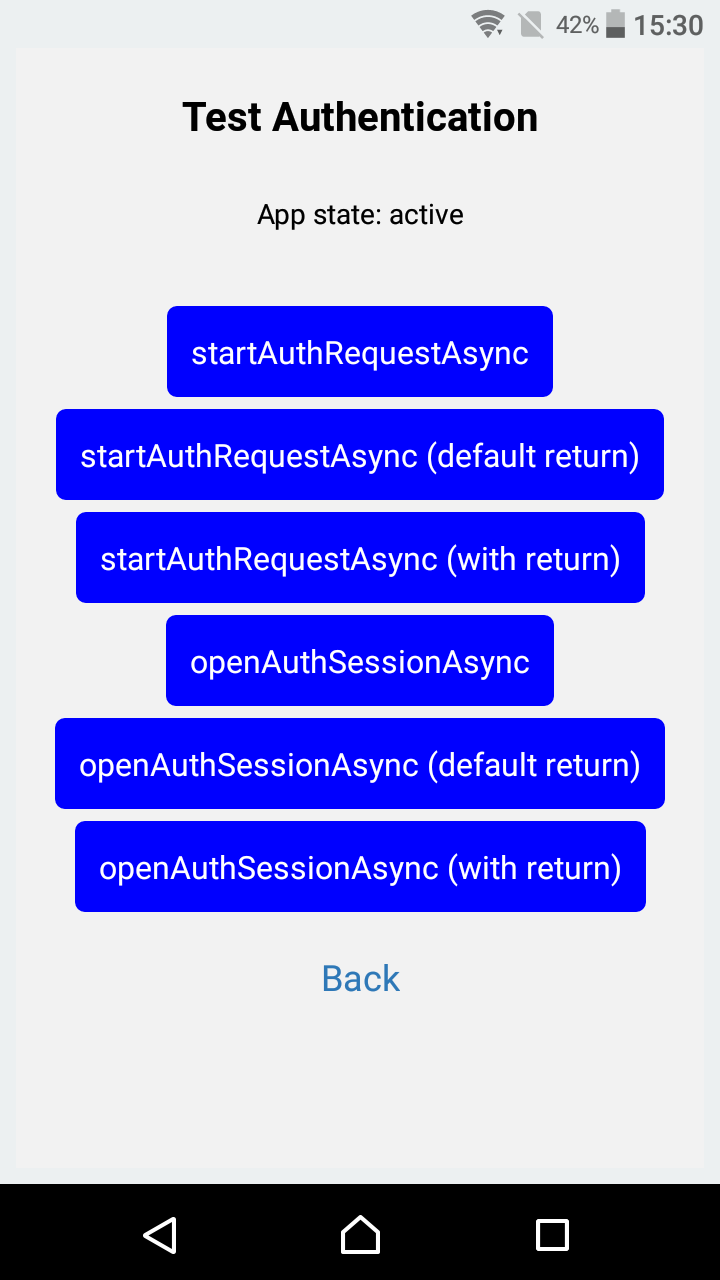The width and height of the screenshot is (720, 1280).
Task: Tap the recent apps square button
Action: [552, 1235]
